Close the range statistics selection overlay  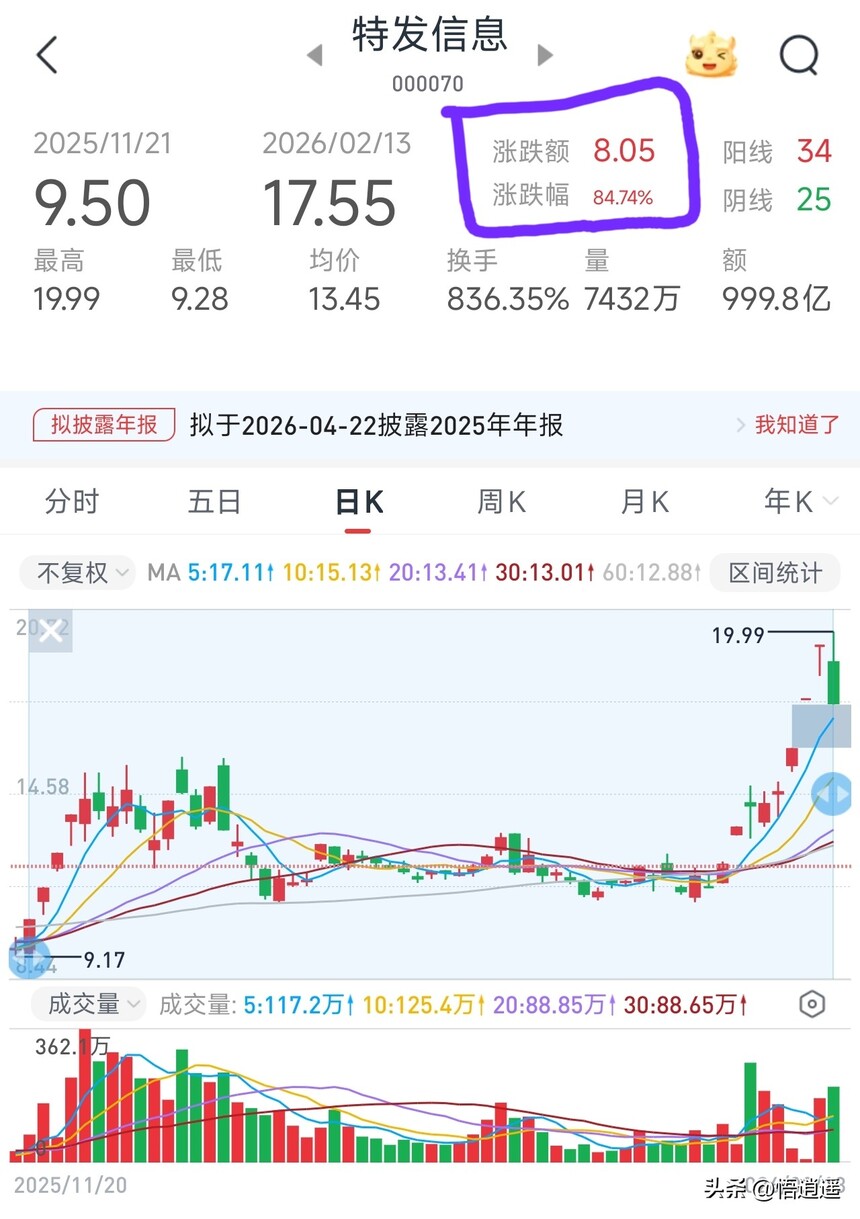[x=50, y=630]
